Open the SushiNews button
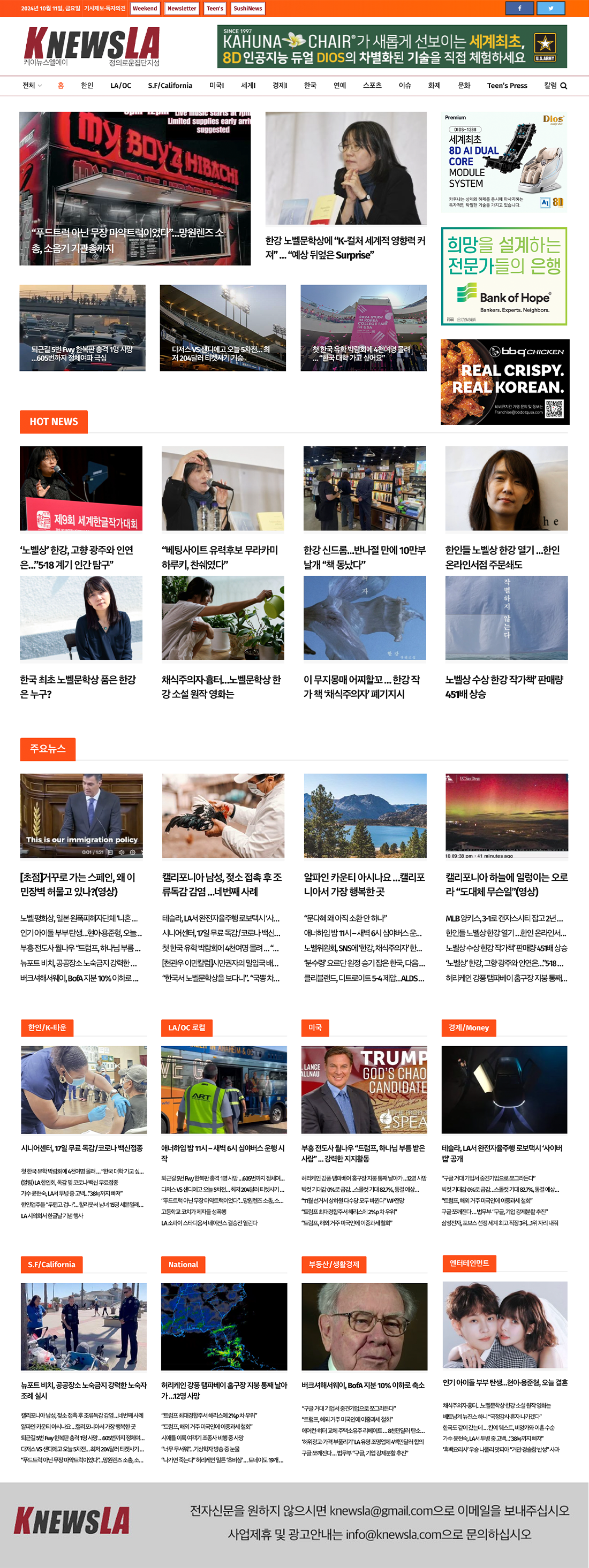This screenshot has width=589, height=1568. point(247,9)
